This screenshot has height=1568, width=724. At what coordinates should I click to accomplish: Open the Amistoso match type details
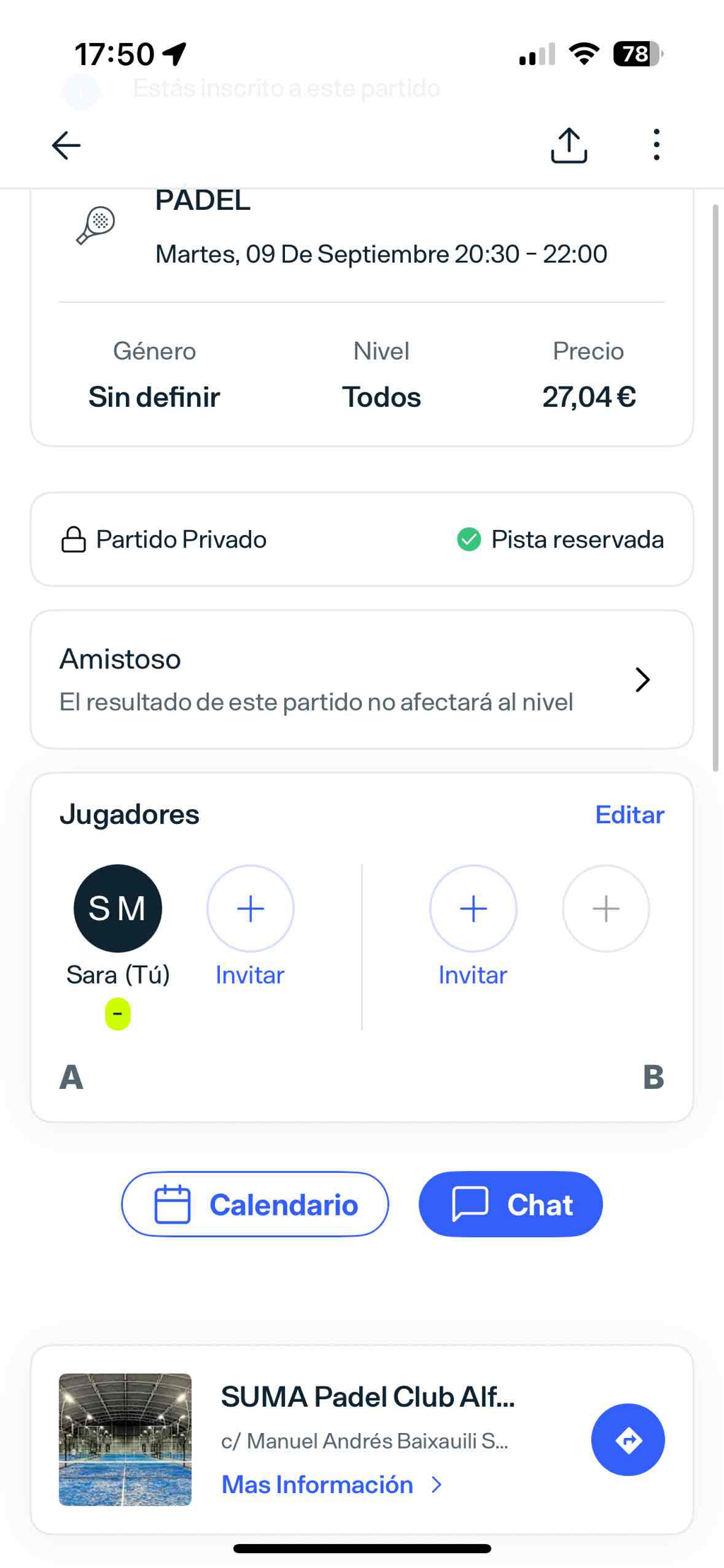361,679
